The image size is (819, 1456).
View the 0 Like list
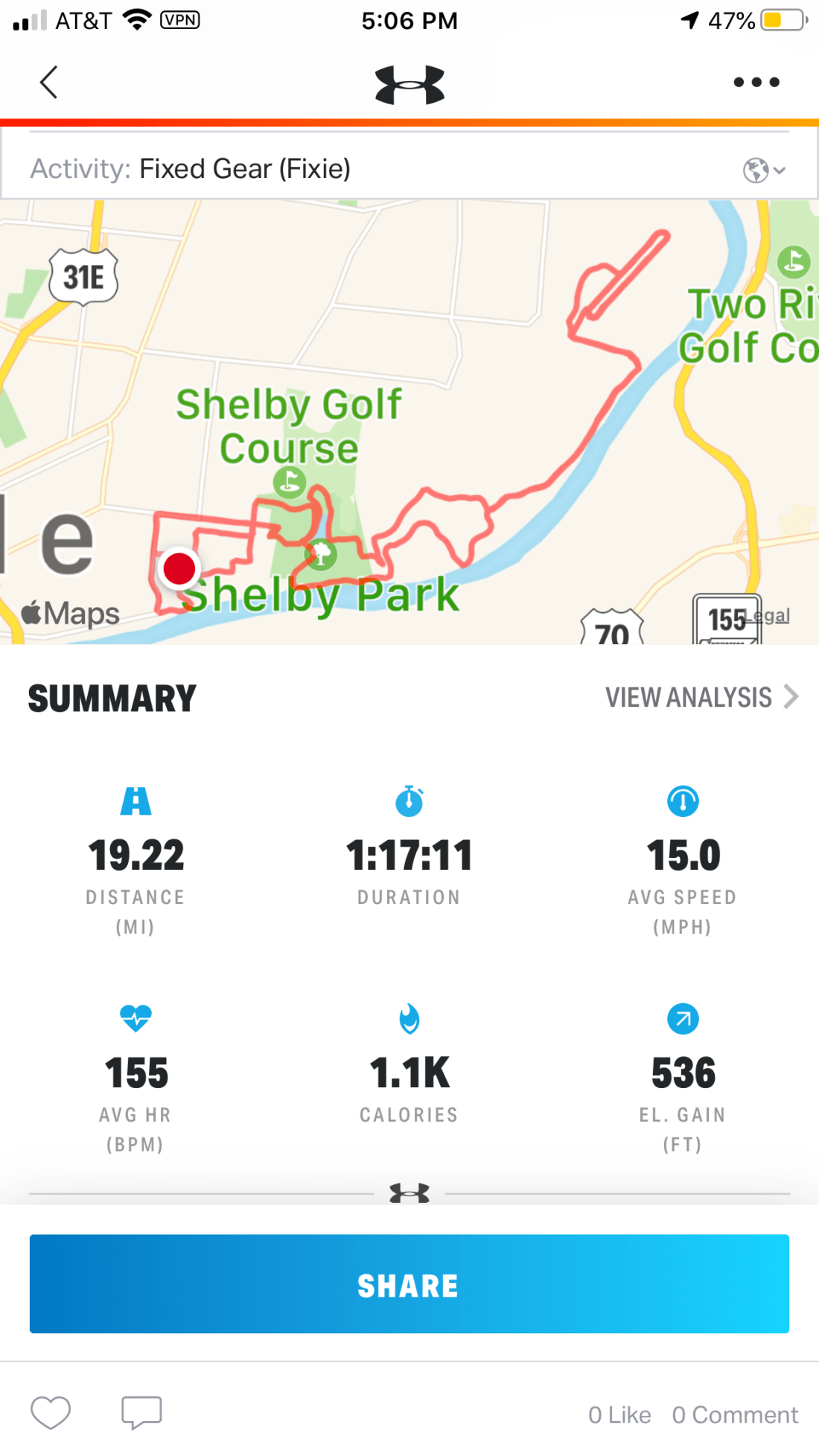click(619, 1415)
